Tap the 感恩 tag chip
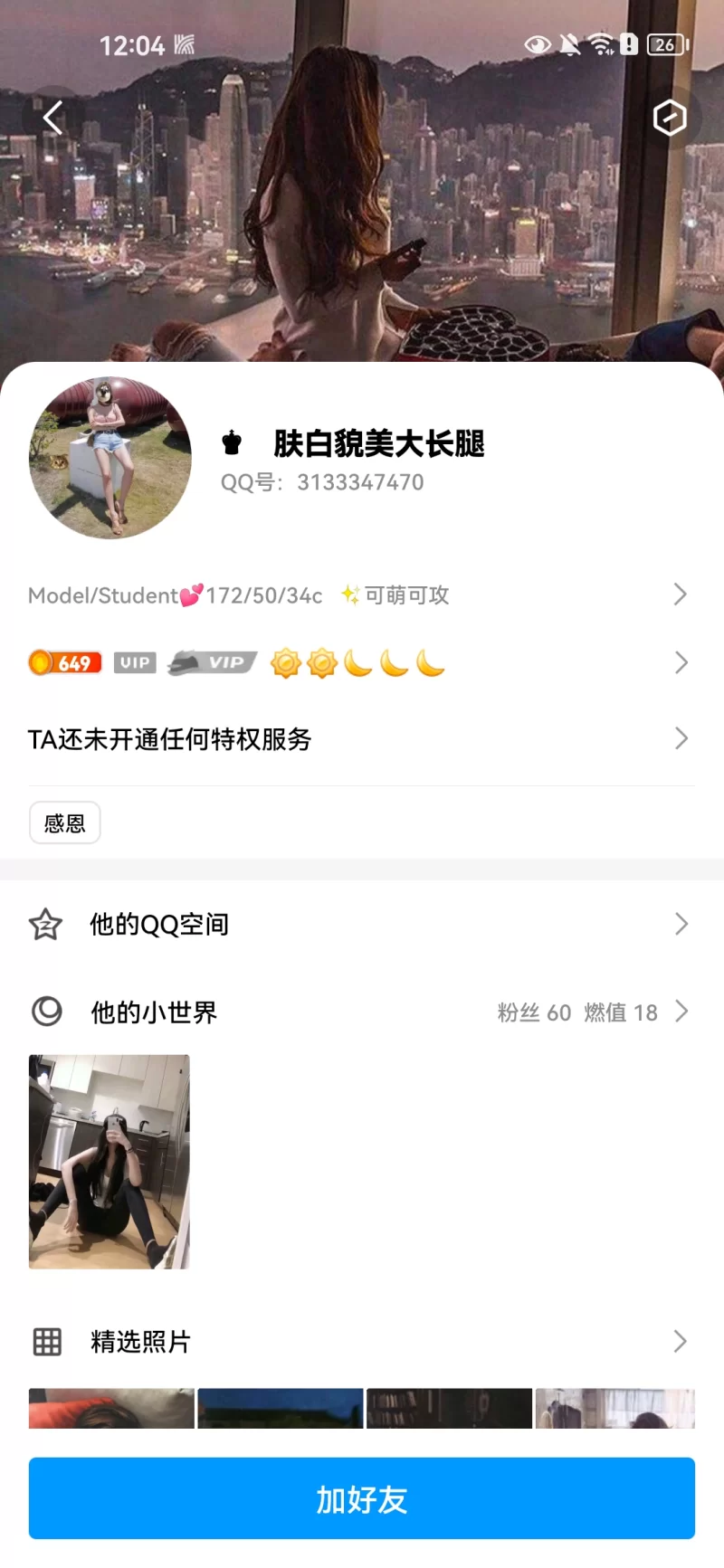 point(65,822)
